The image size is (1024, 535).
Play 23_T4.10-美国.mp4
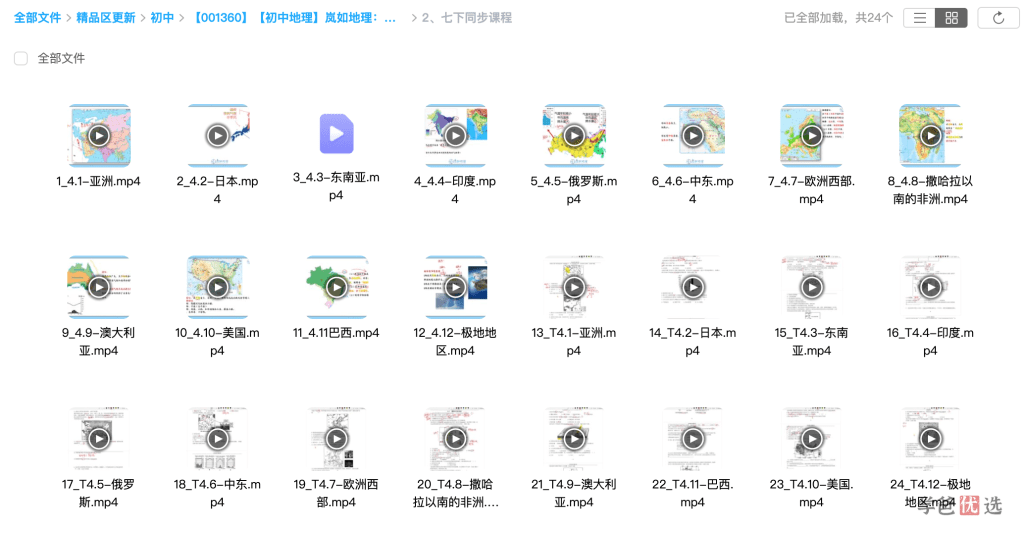pos(811,439)
